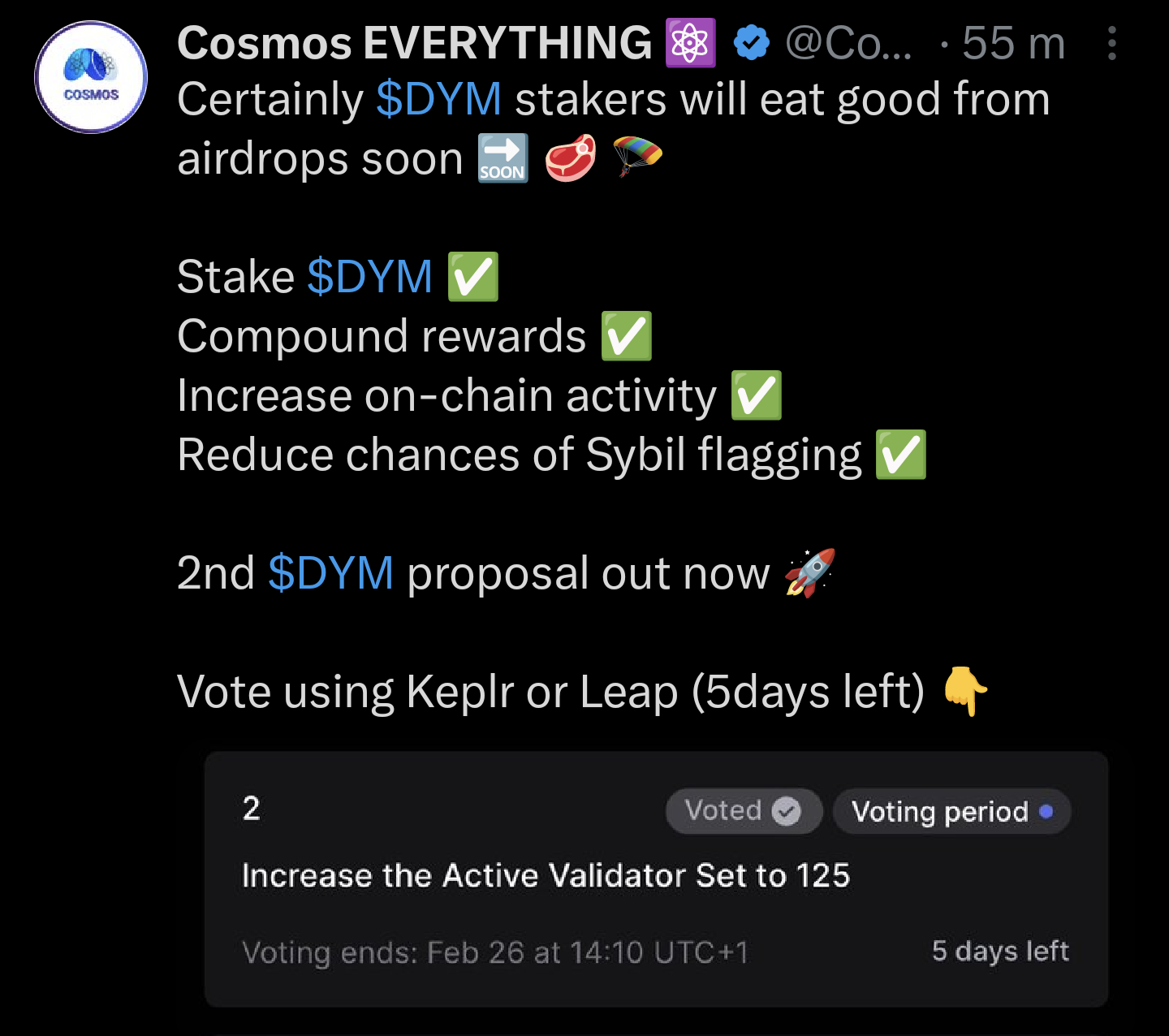The height and width of the screenshot is (1036, 1169).
Task: Open Cosmos EVERYTHING profile avatar
Action: 91,77
